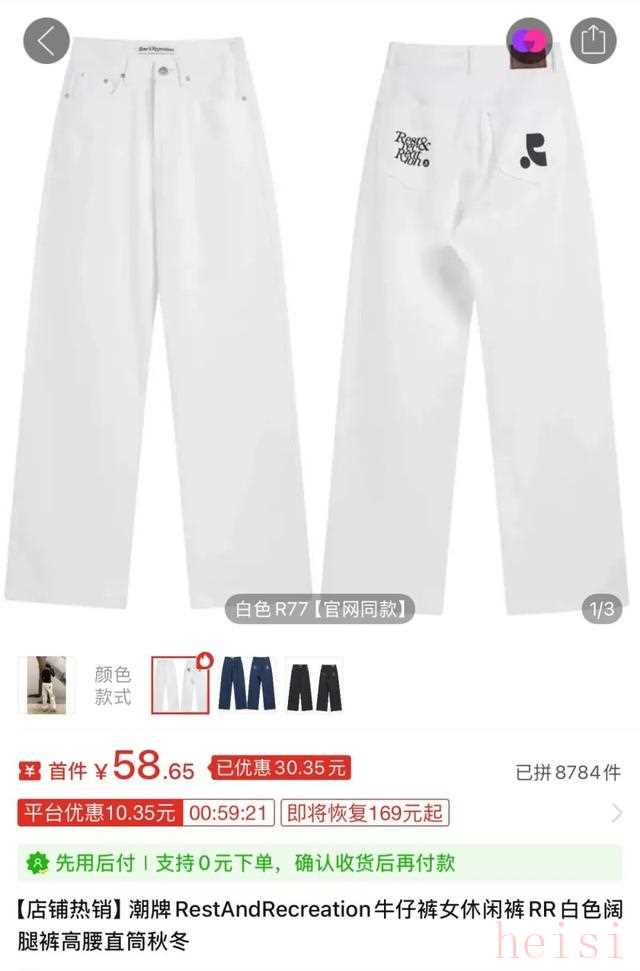Image resolution: width=640 pixels, height=971 pixels.
Task: Go back using the arrow icon
Action: 46,41
